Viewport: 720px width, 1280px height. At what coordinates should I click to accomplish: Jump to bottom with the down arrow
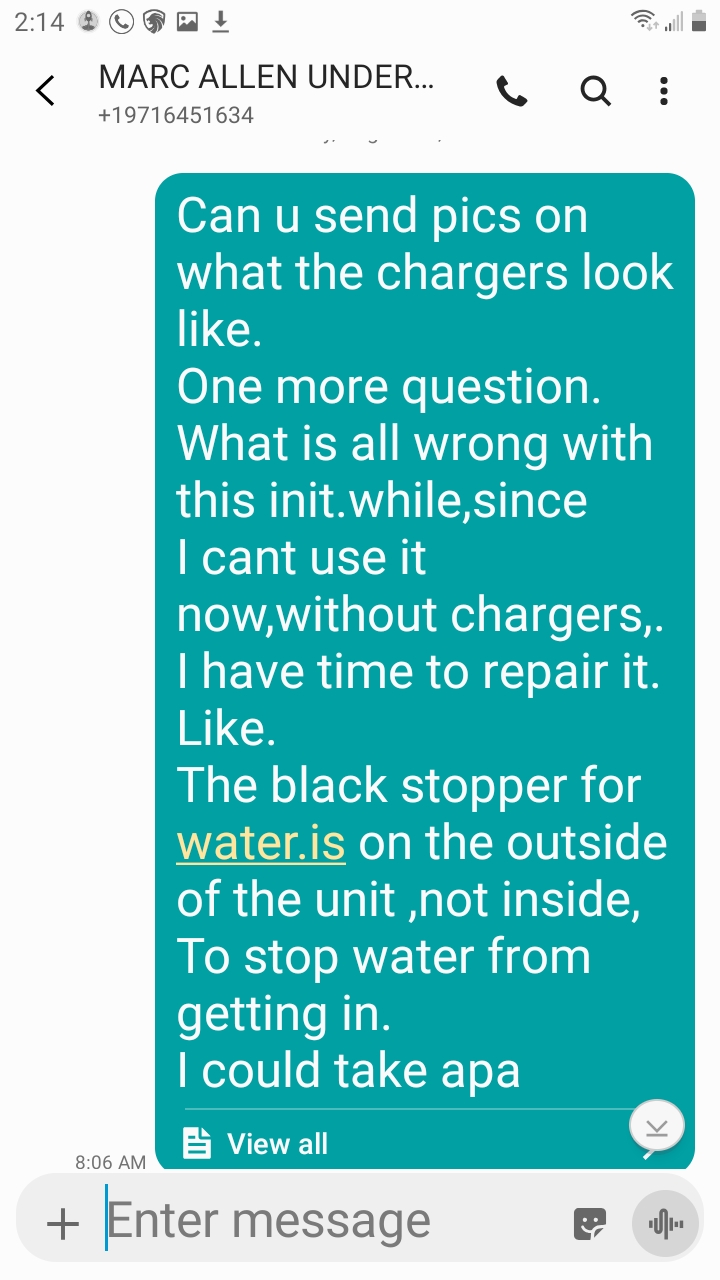pos(657,1127)
